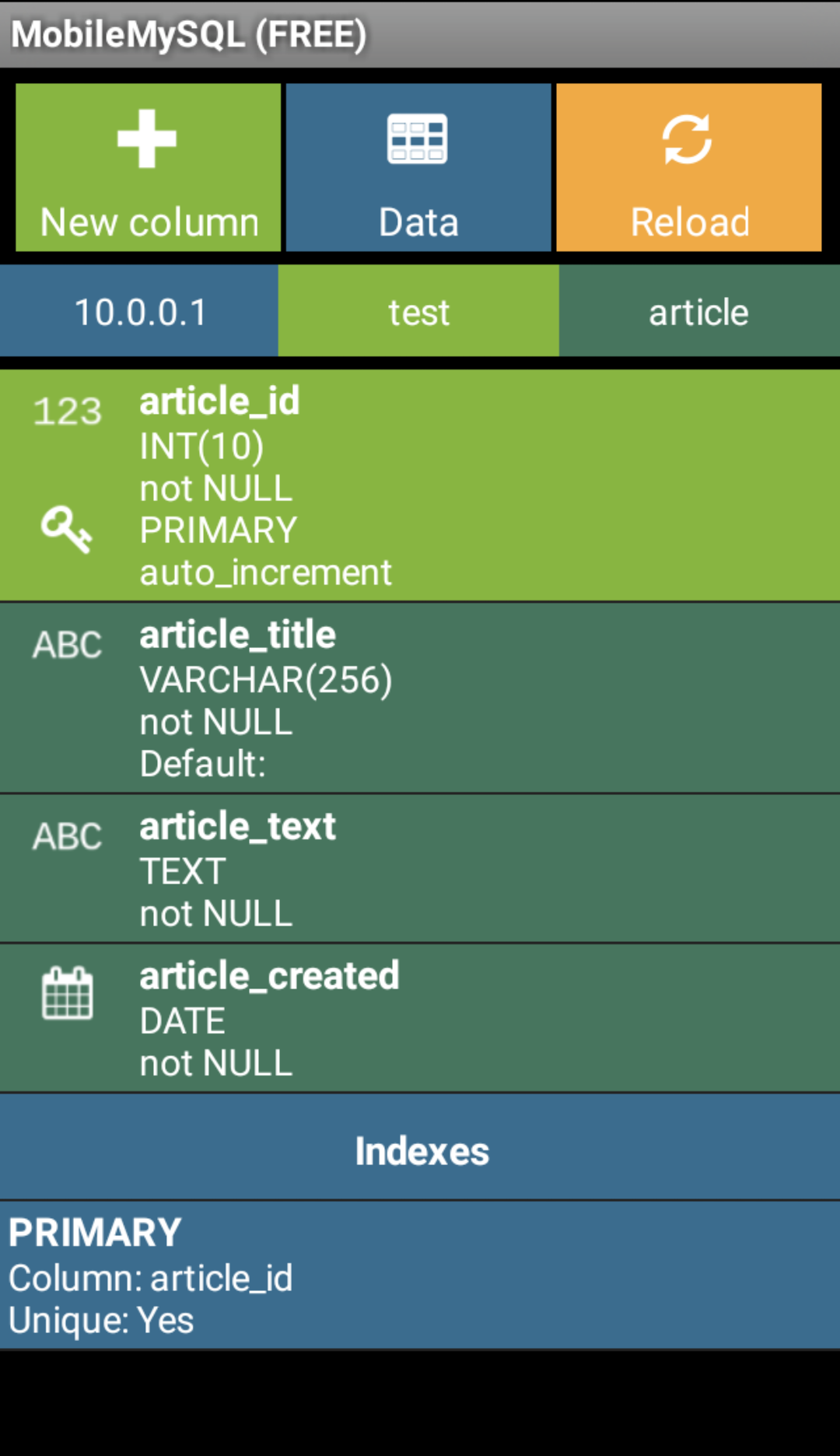Viewport: 840px width, 1456px height.
Task: Open the test database breadcrumb
Action: (418, 311)
